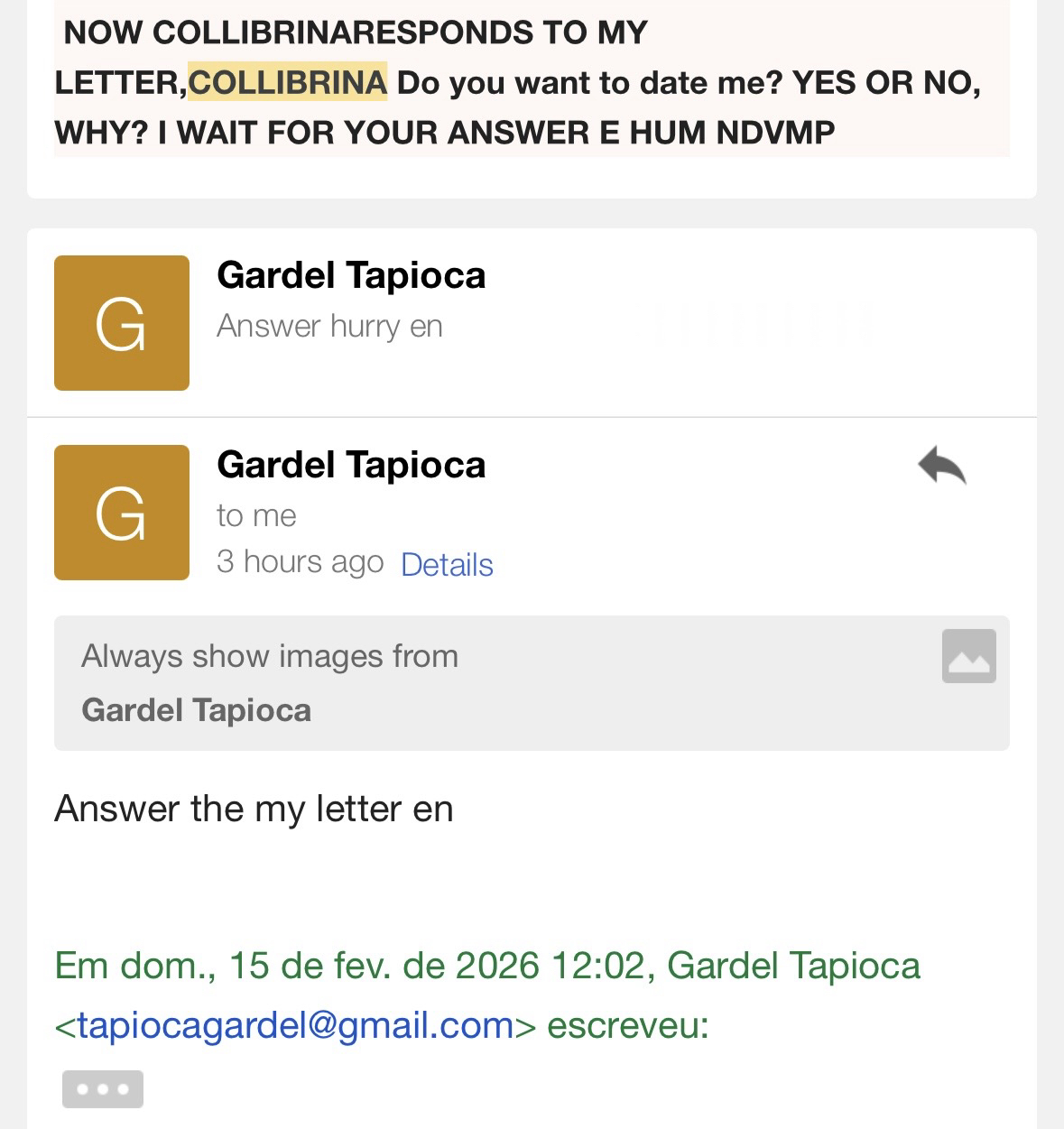This screenshot has height=1129, width=1064.
Task: Open Gardel Tapioca's avatar in the expanded message
Action: tap(122, 513)
